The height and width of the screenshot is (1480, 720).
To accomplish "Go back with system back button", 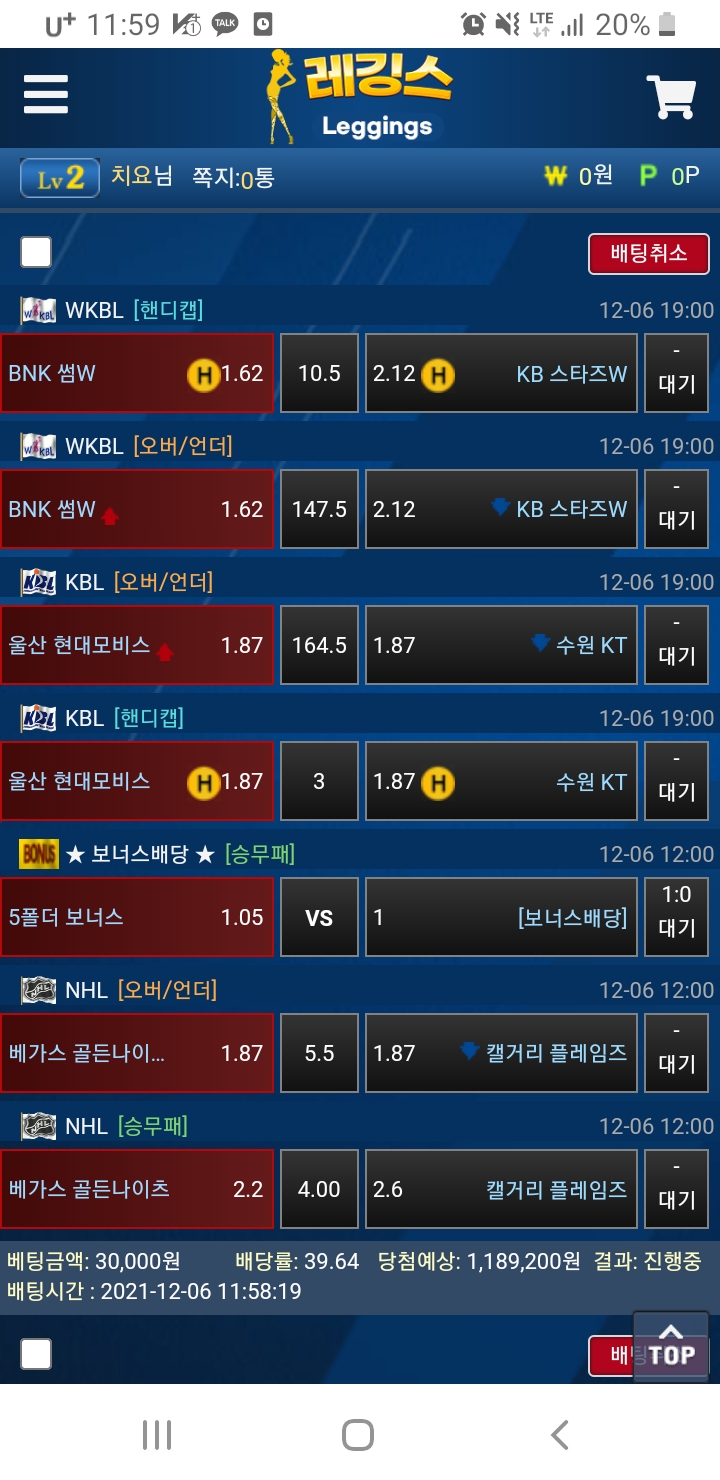I will pyautogui.click(x=560, y=1434).
